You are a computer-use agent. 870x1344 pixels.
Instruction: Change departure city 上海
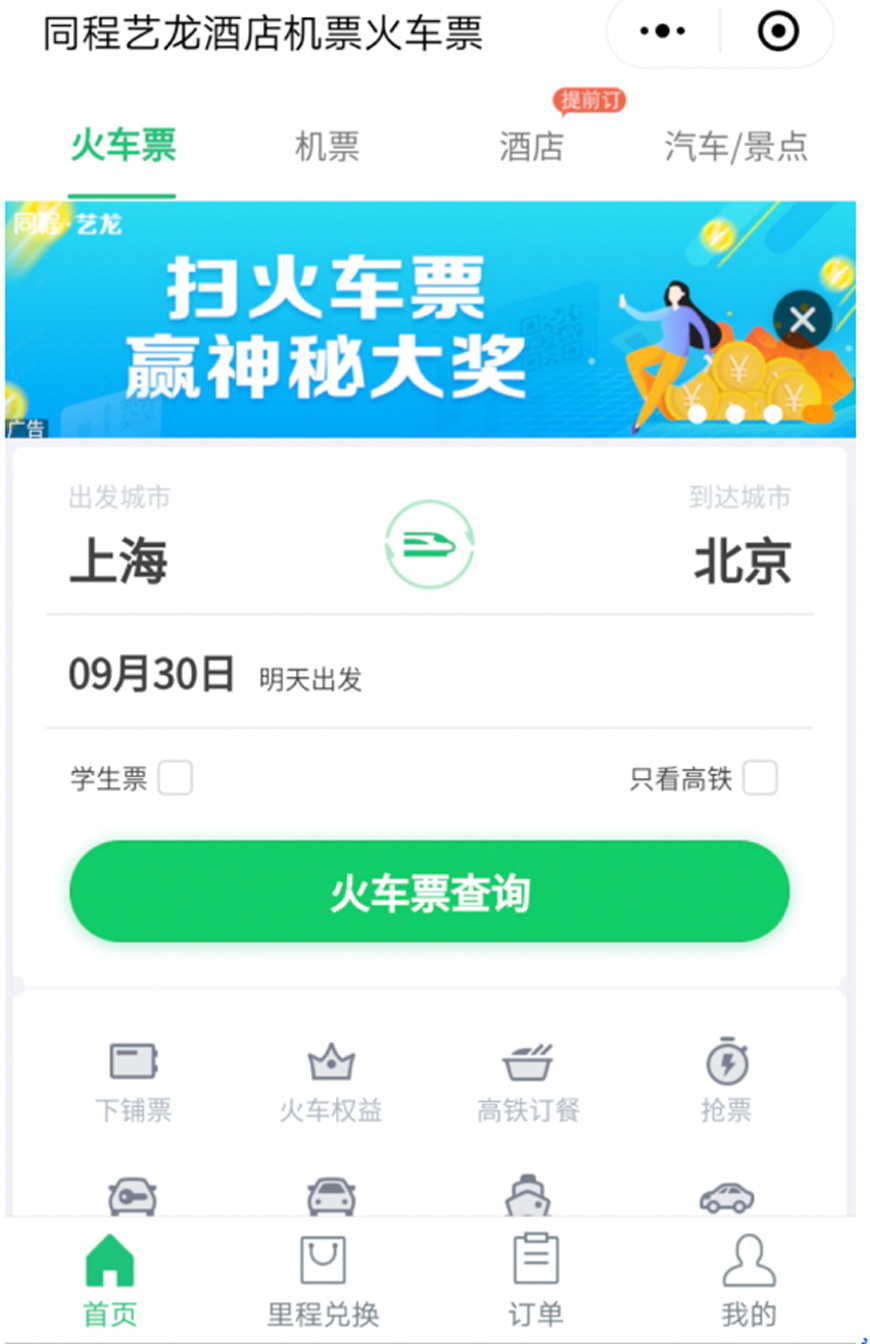coord(118,561)
